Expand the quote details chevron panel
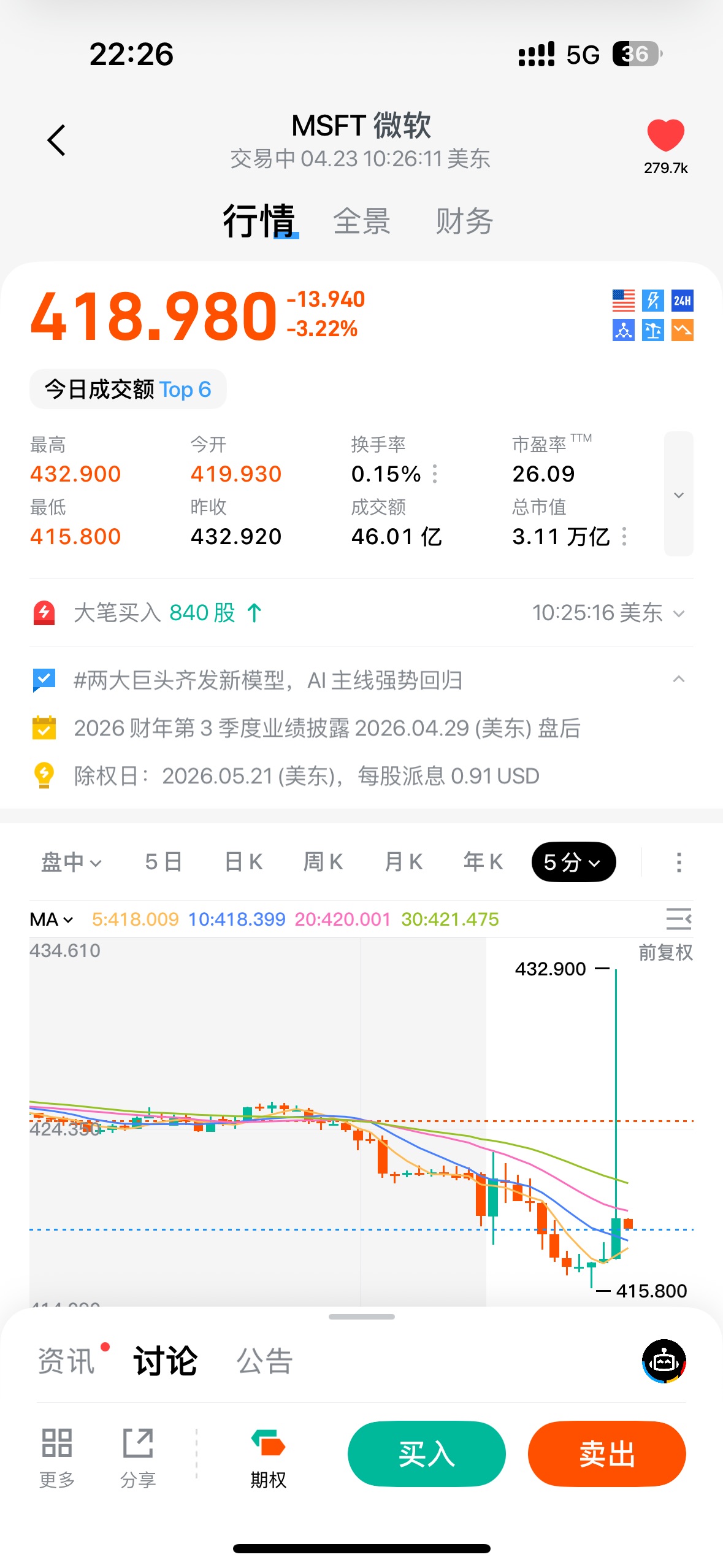The height and width of the screenshot is (1568, 723). pyautogui.click(x=679, y=494)
